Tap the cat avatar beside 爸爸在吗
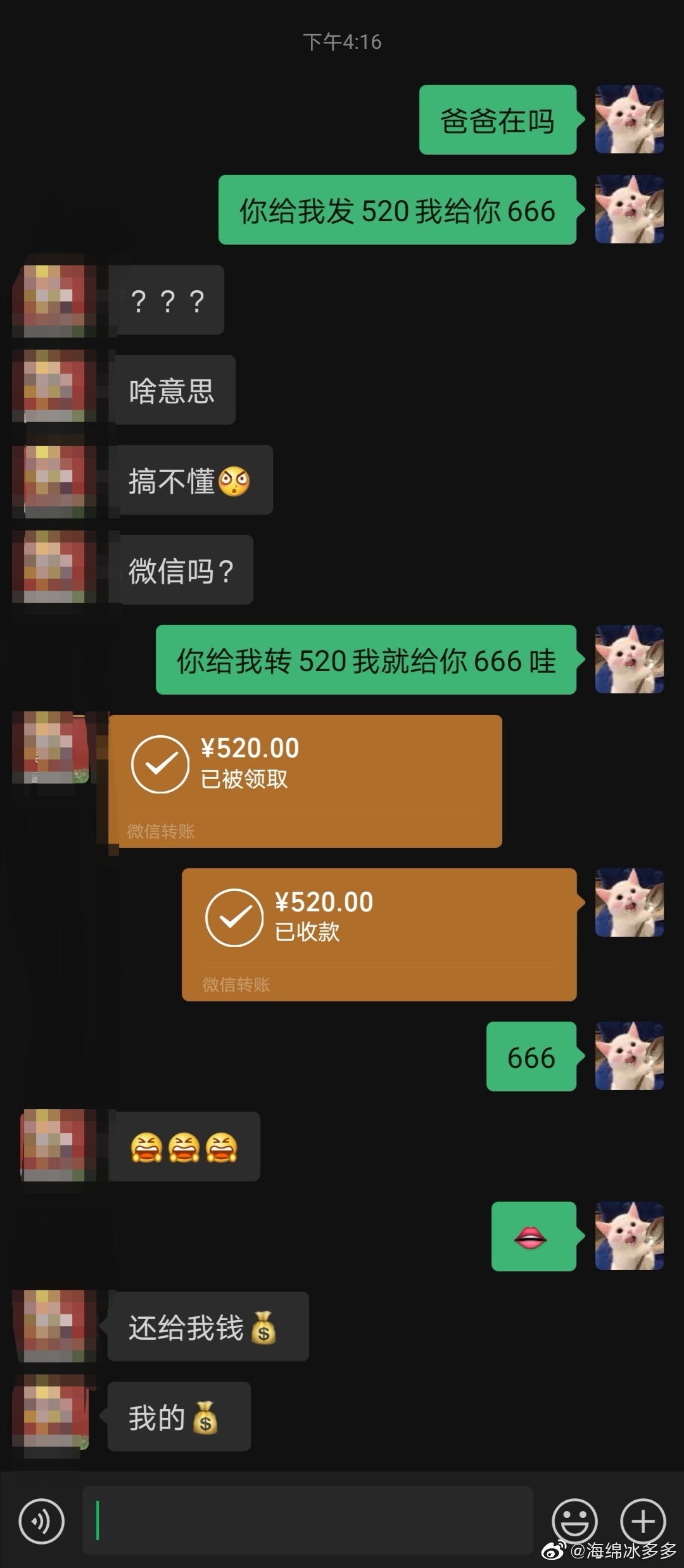This screenshot has height=1568, width=684. [x=629, y=119]
